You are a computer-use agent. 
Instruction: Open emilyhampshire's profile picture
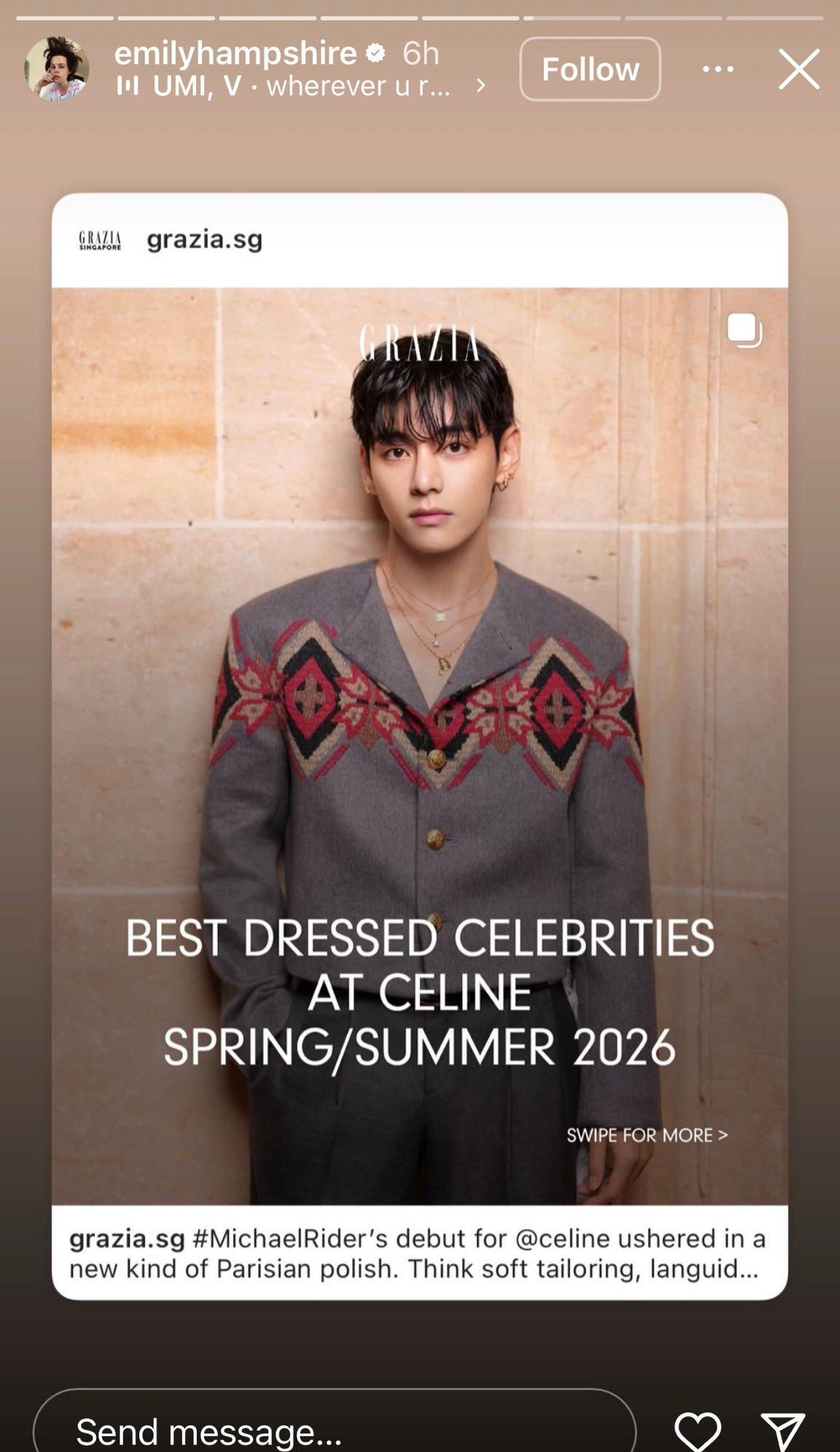click(57, 69)
